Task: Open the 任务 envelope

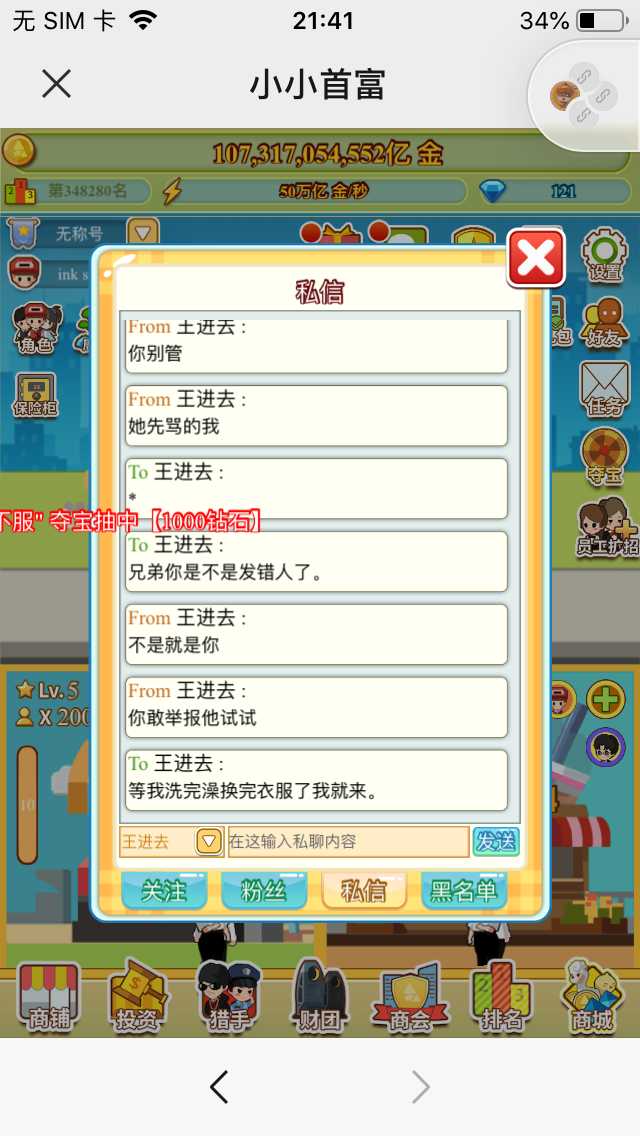Action: click(x=604, y=390)
